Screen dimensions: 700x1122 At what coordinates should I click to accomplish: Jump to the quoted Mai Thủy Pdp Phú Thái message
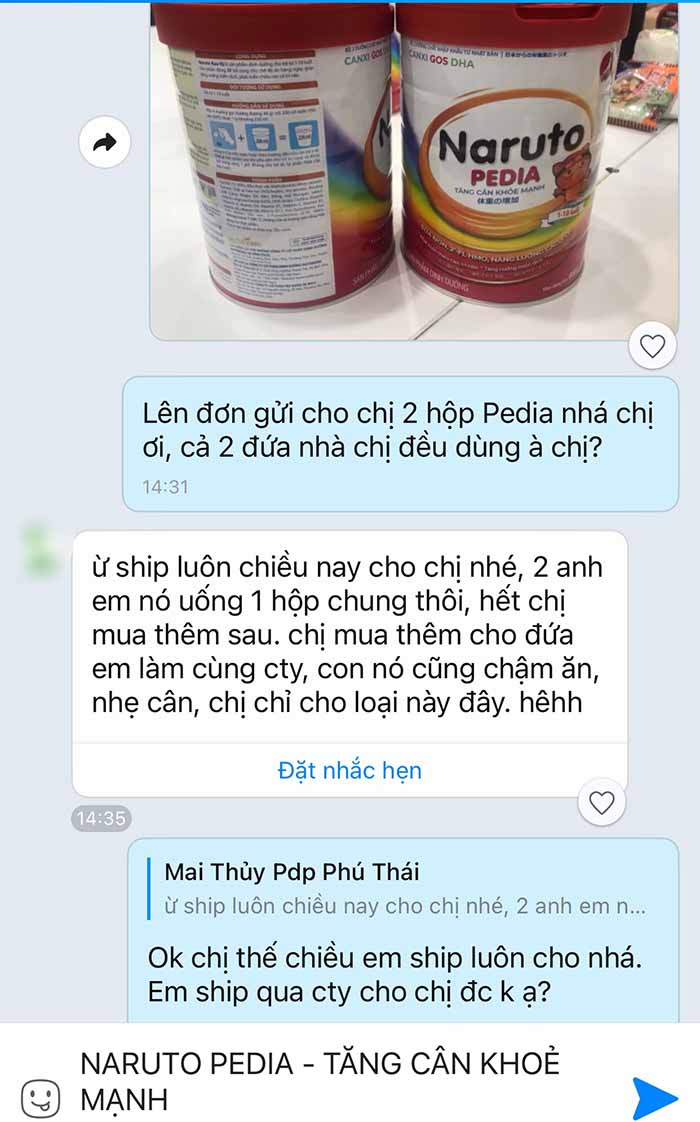(404, 889)
